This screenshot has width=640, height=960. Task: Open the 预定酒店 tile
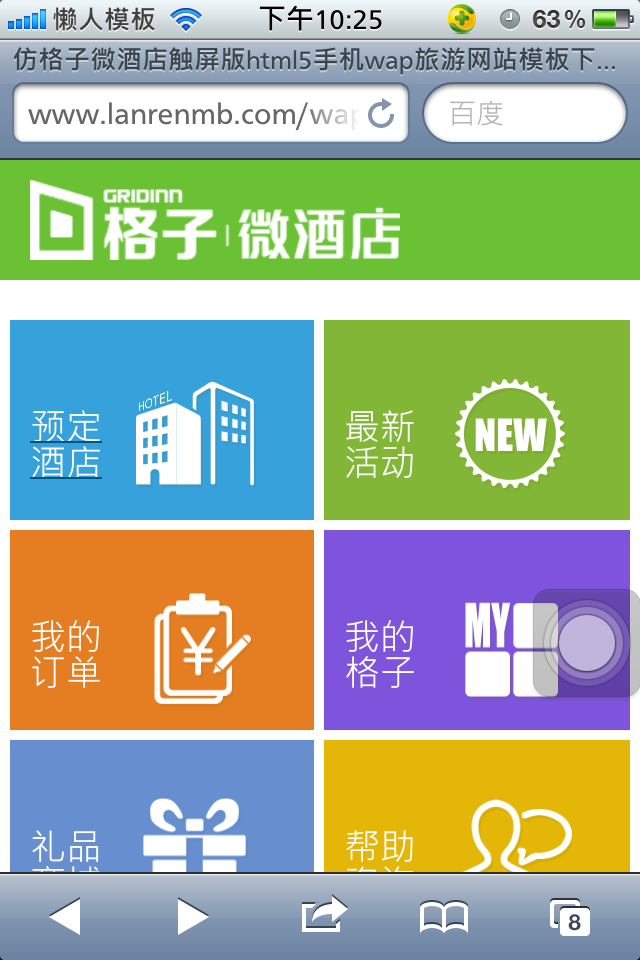click(x=162, y=420)
